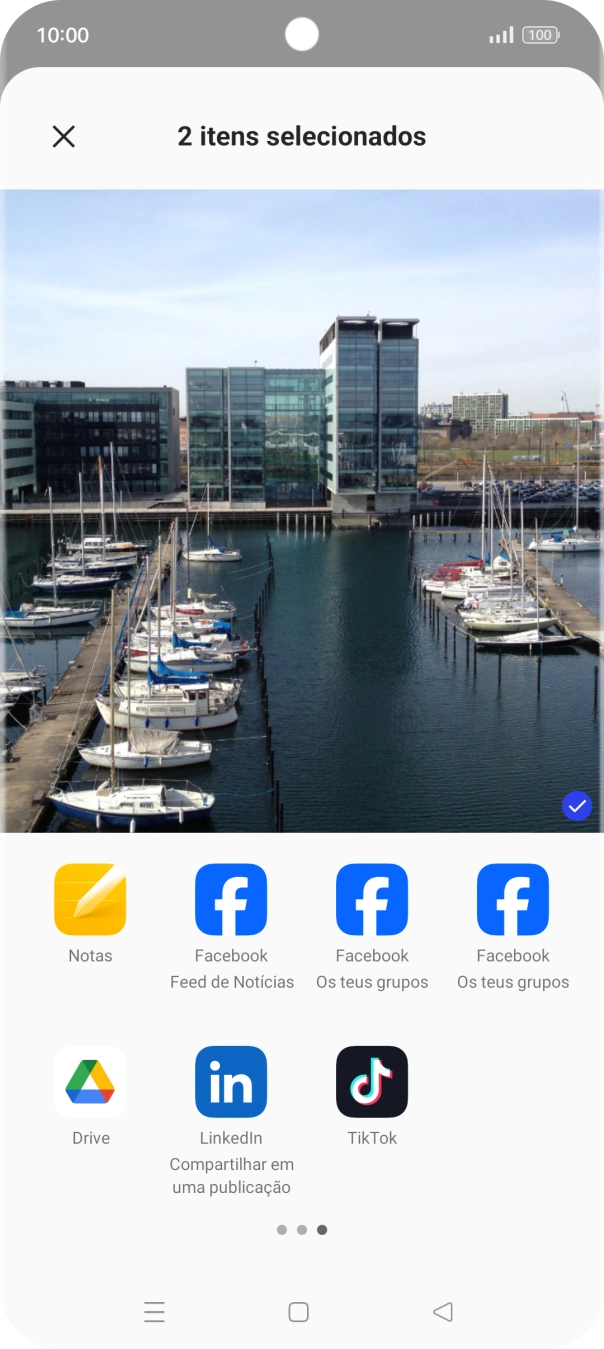Share to Drive
The image size is (604, 1349).
90,1081
